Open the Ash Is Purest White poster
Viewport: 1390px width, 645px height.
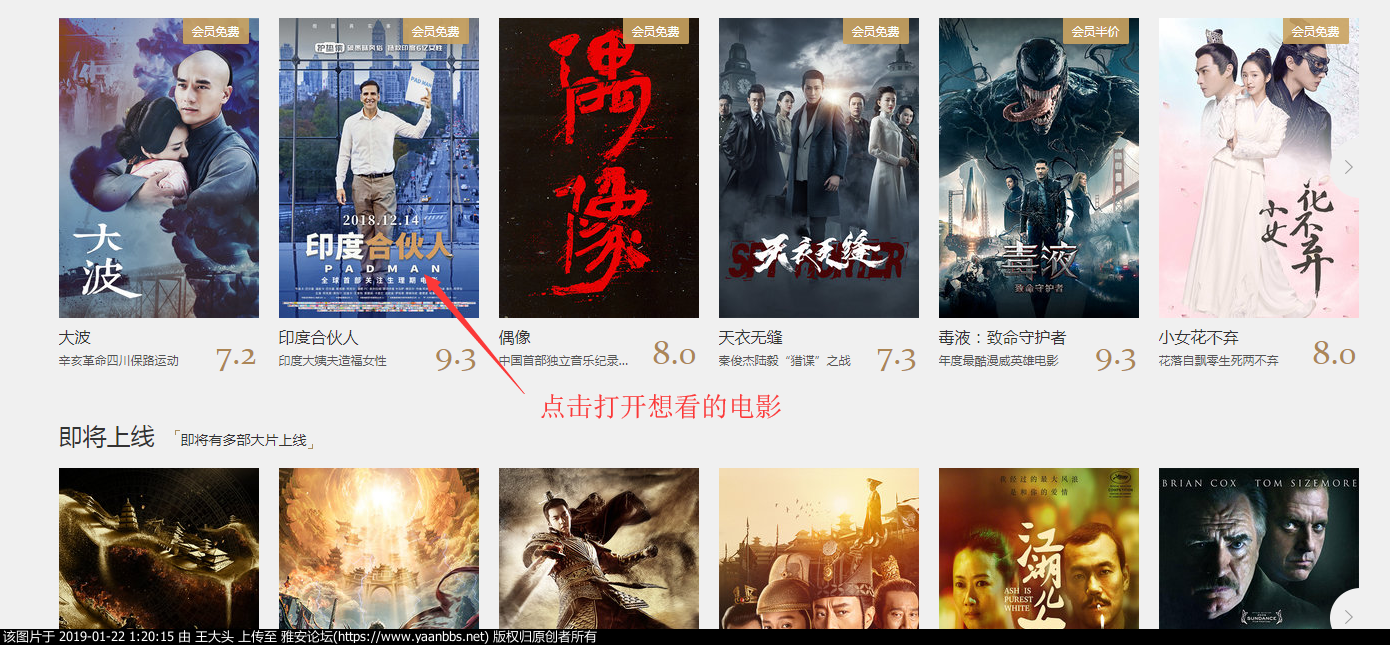1038,548
